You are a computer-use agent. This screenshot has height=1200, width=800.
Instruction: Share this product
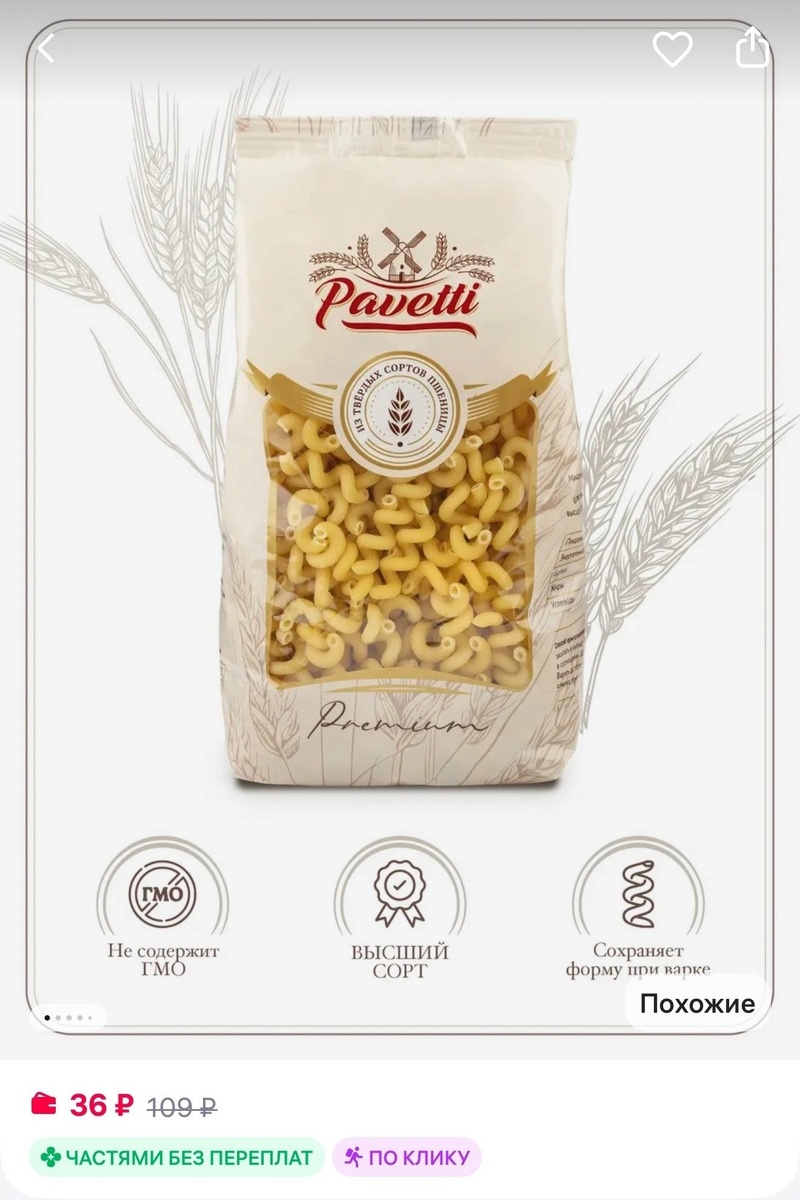click(753, 47)
